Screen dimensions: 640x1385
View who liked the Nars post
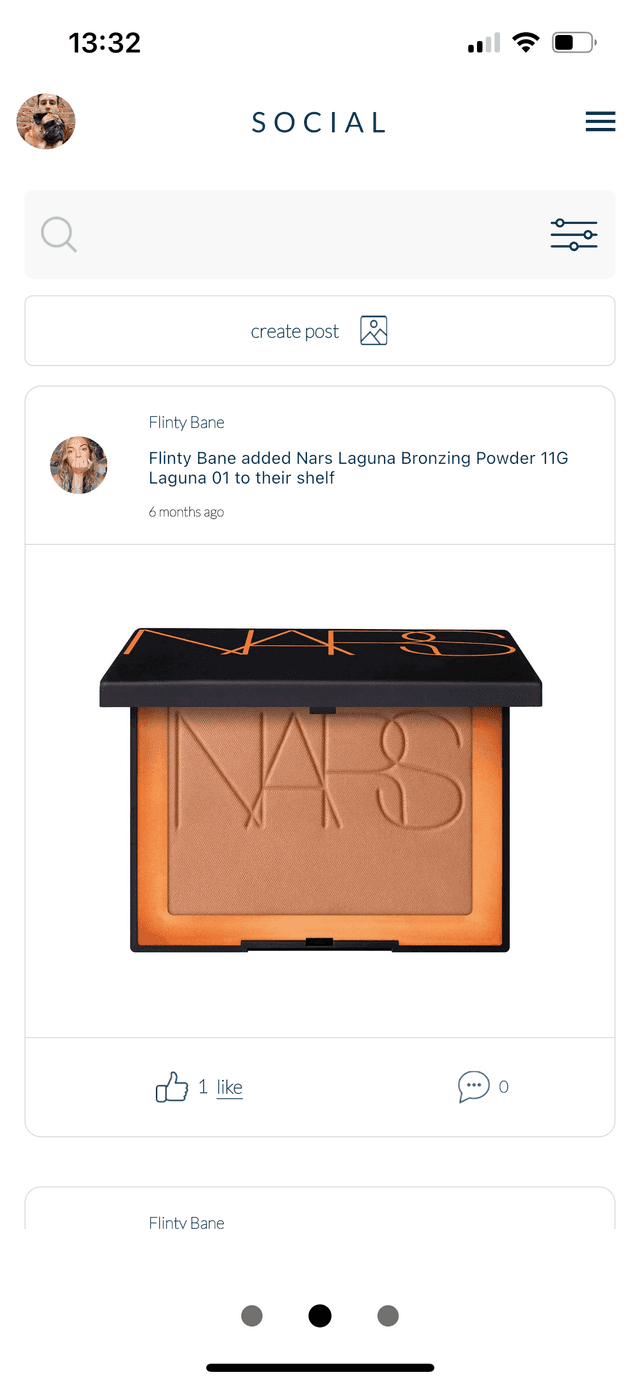pos(229,1087)
